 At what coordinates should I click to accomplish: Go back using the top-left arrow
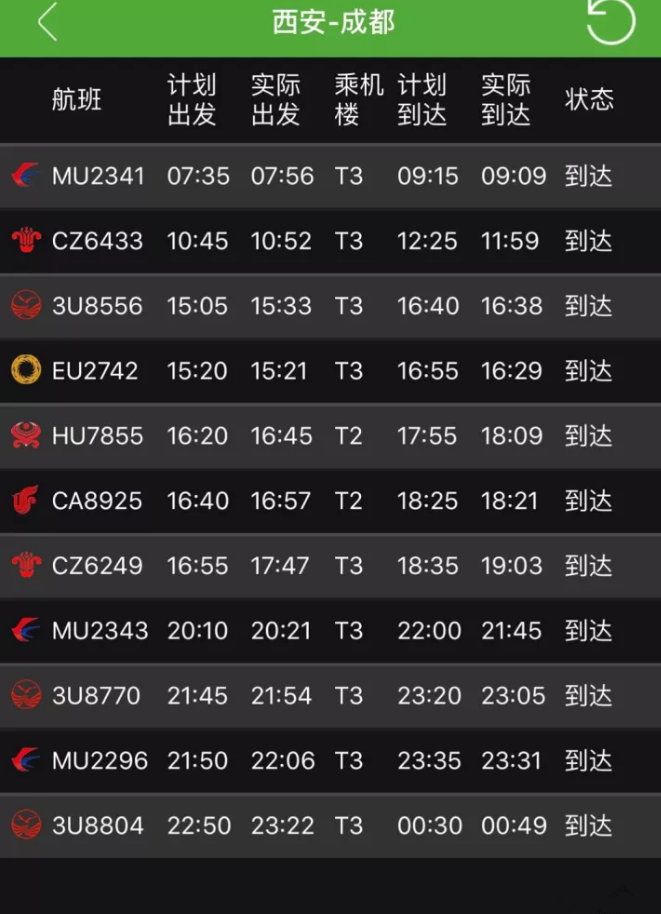click(46, 22)
